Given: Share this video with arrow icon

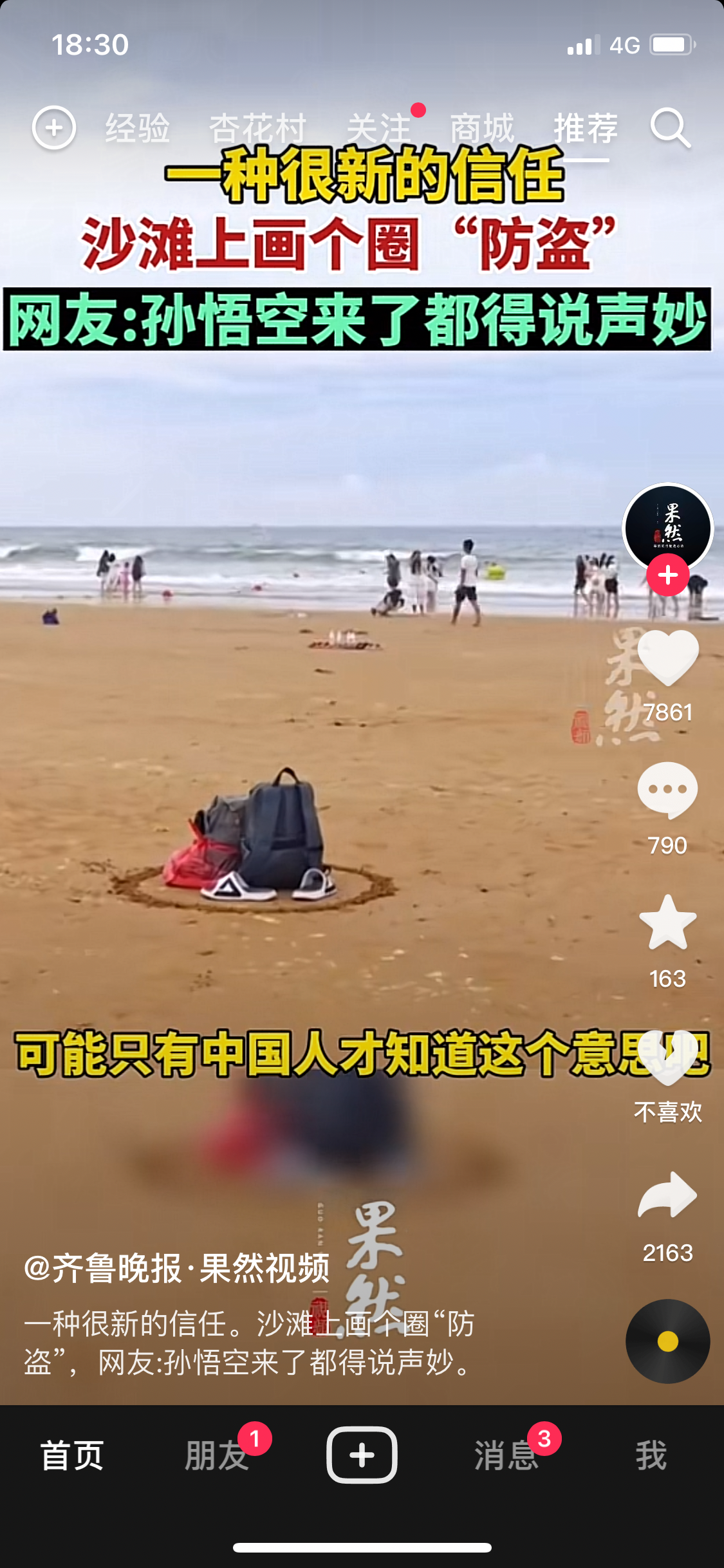Looking at the screenshot, I should click(667, 1195).
